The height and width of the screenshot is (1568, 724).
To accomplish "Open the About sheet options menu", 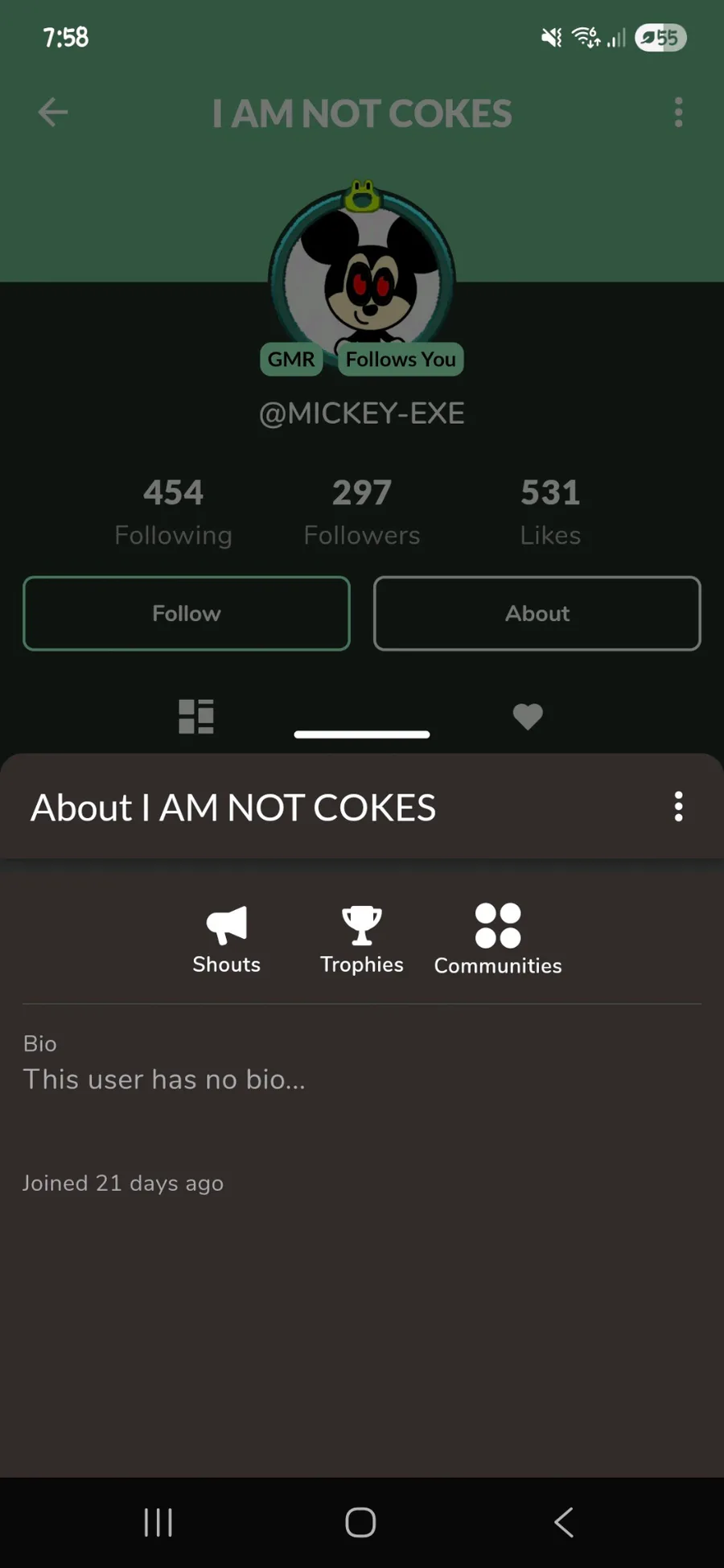I will point(678,806).
